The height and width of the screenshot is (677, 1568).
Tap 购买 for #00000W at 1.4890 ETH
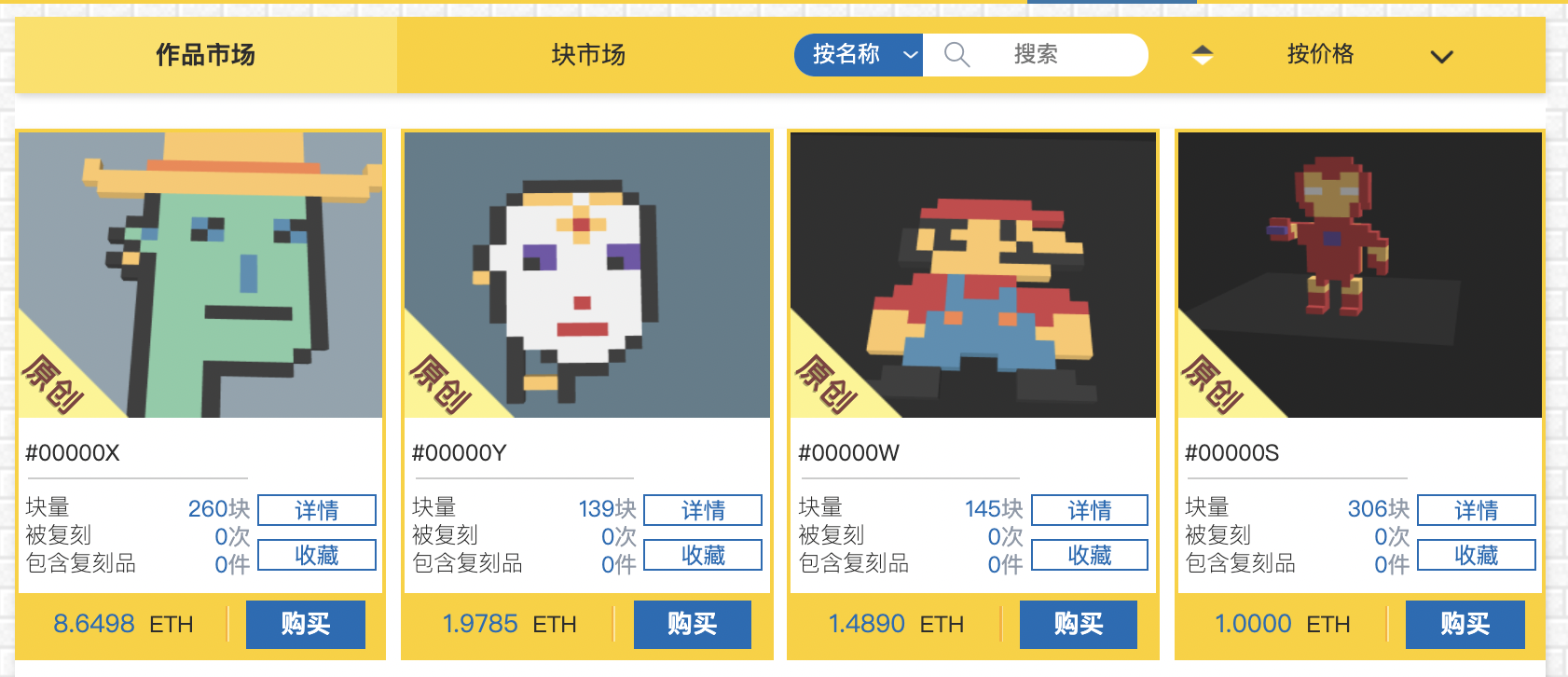(1079, 624)
